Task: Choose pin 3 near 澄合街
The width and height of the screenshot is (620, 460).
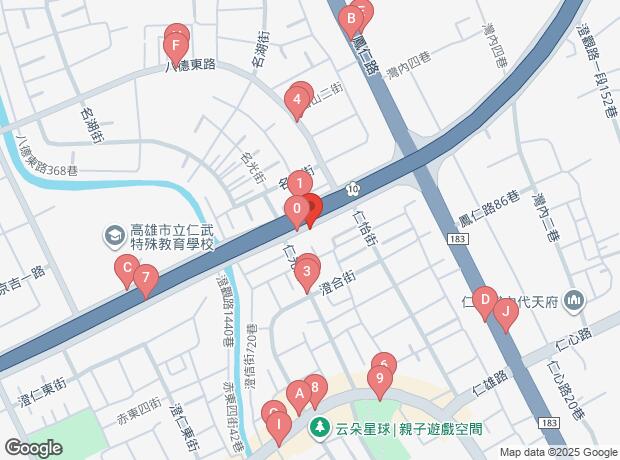Action: pos(307,271)
